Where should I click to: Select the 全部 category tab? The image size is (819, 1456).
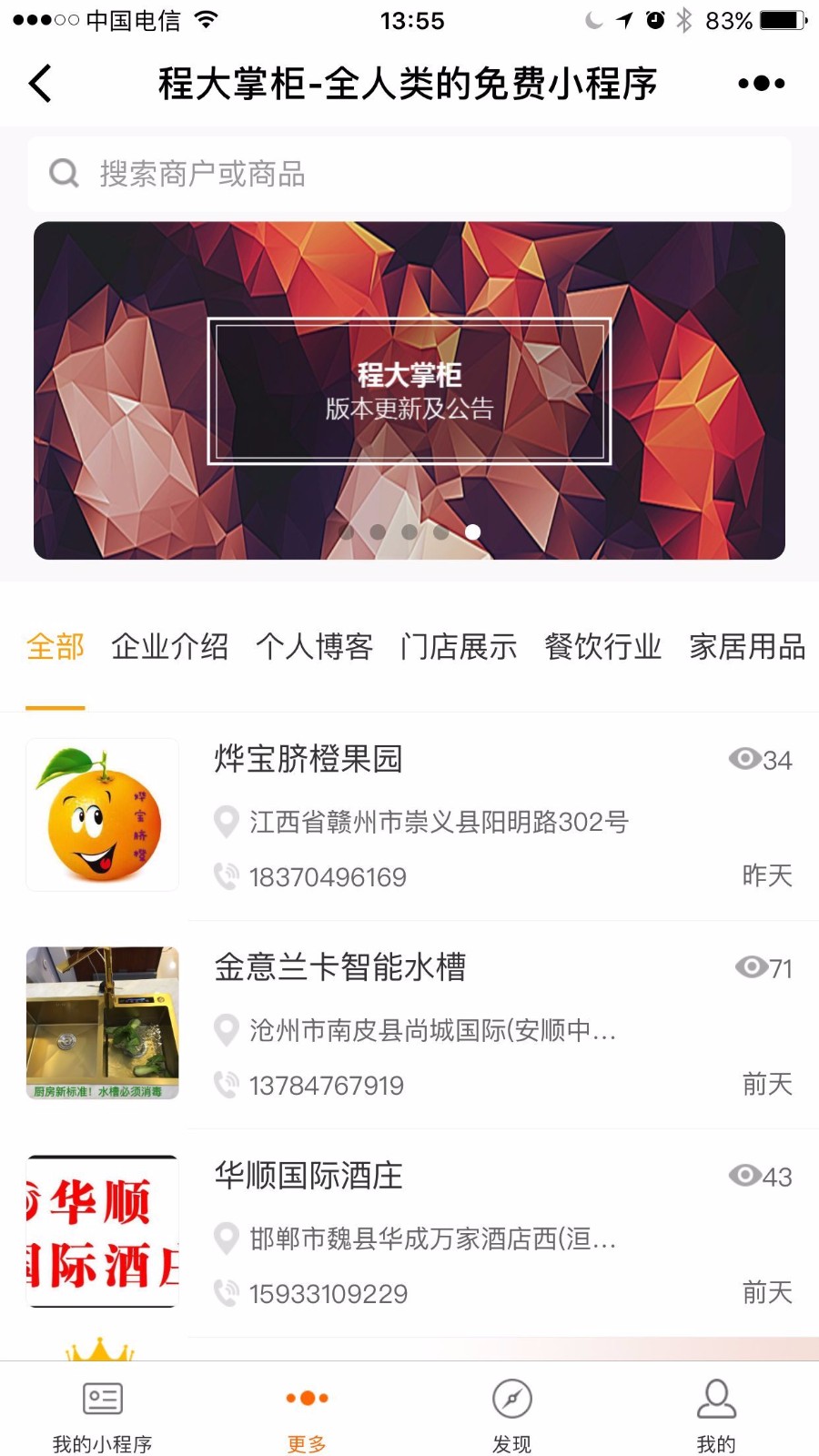point(56,647)
